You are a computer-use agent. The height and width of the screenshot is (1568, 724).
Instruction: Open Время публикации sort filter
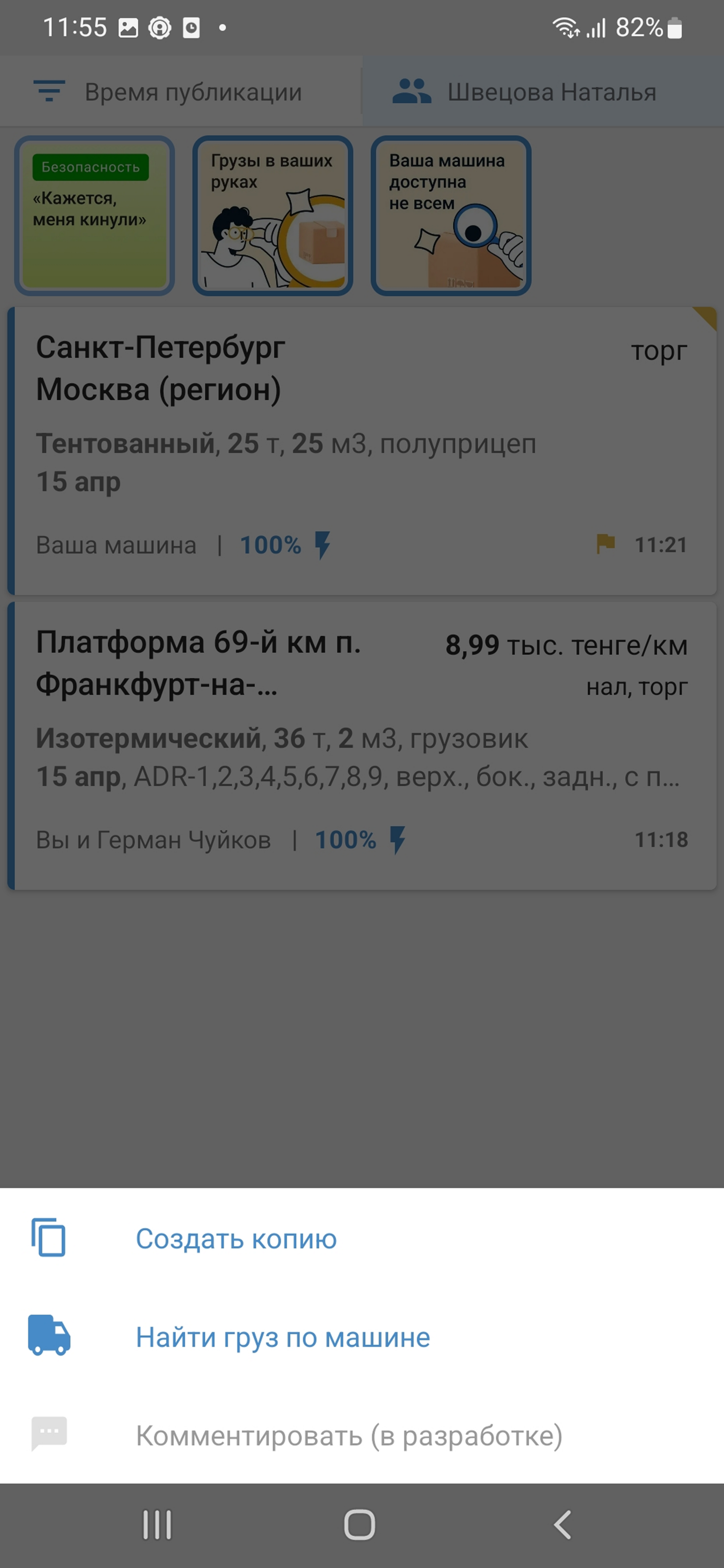click(x=180, y=92)
